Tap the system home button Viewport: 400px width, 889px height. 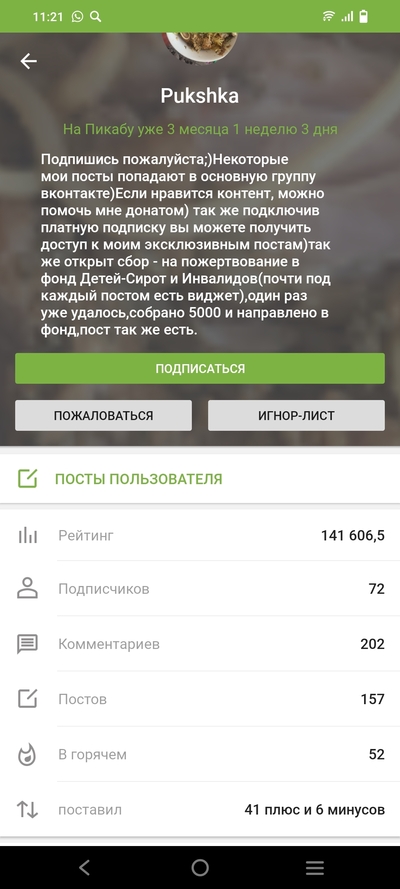200,867
